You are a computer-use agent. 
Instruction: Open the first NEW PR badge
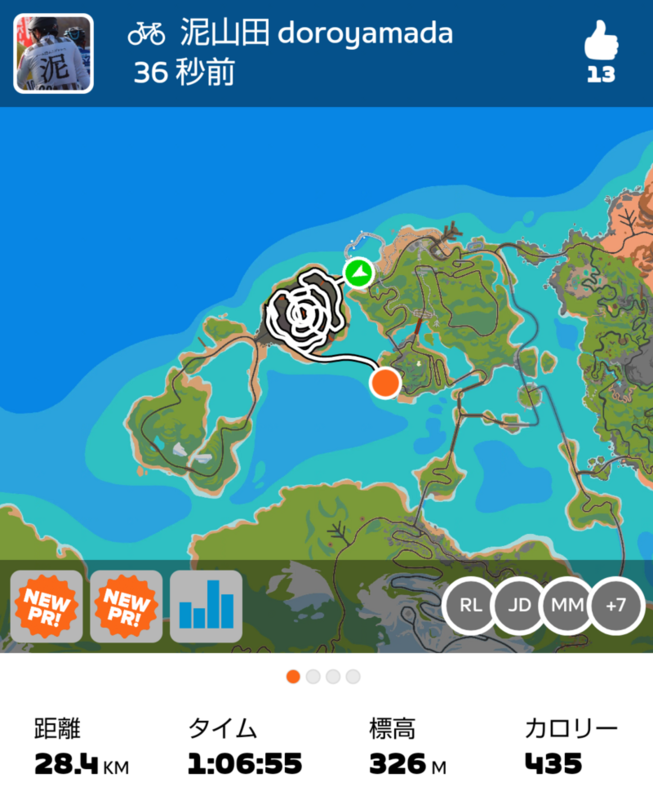pyautogui.click(x=46, y=606)
